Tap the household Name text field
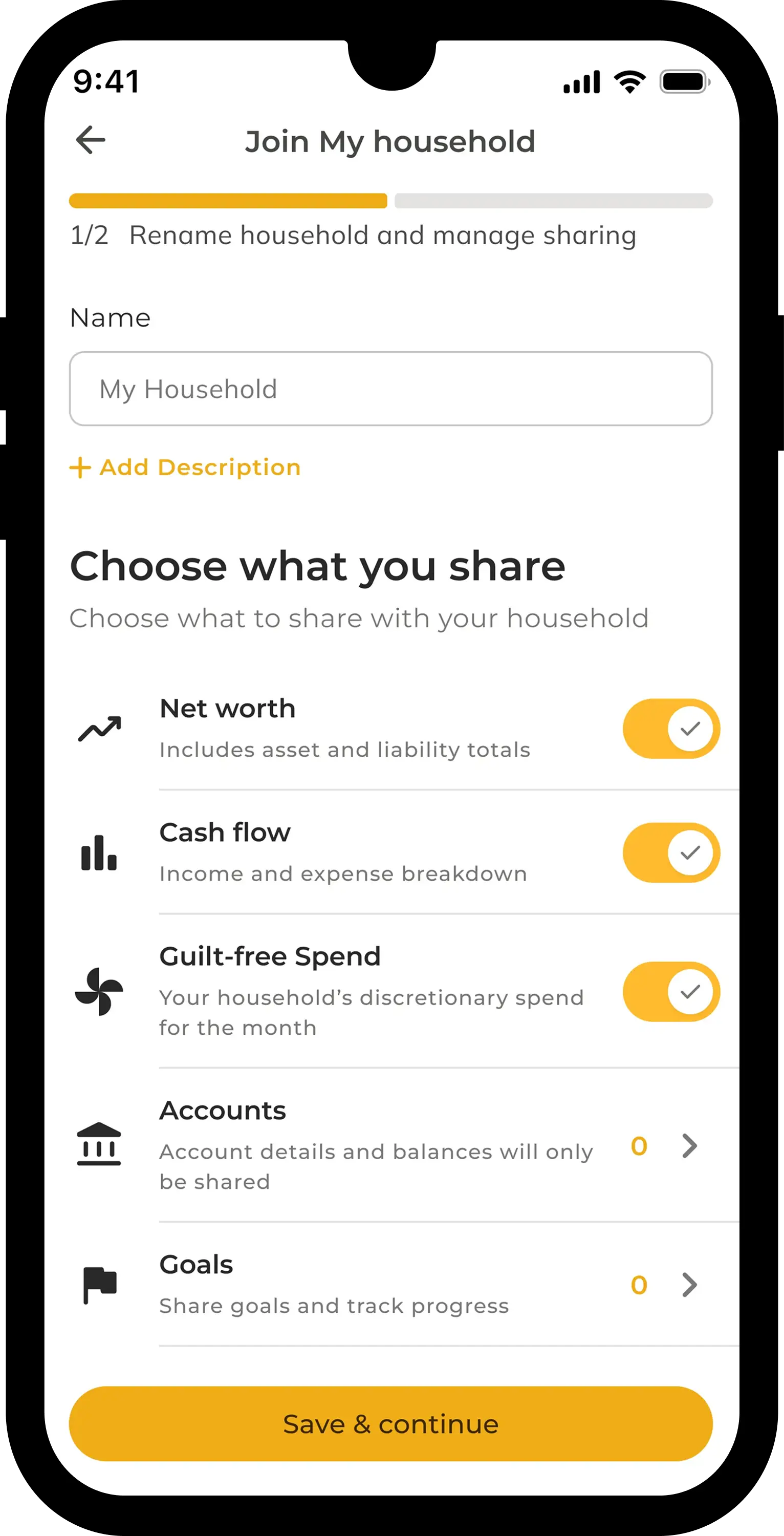Screen dimensions: 784x1536 pos(390,389)
